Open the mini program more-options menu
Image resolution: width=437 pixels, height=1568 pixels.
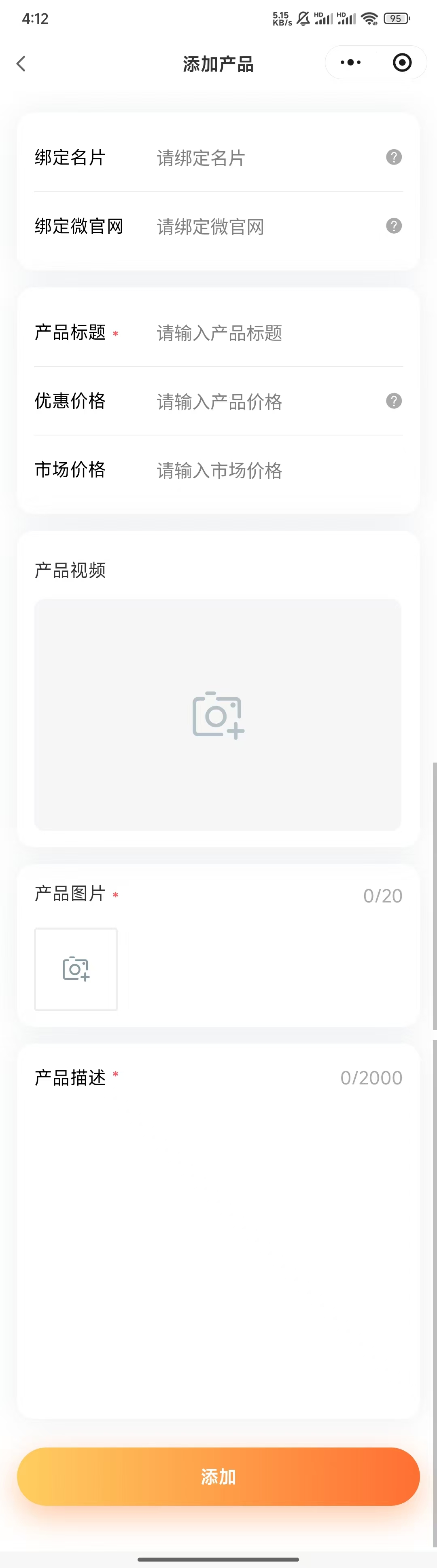(350, 63)
